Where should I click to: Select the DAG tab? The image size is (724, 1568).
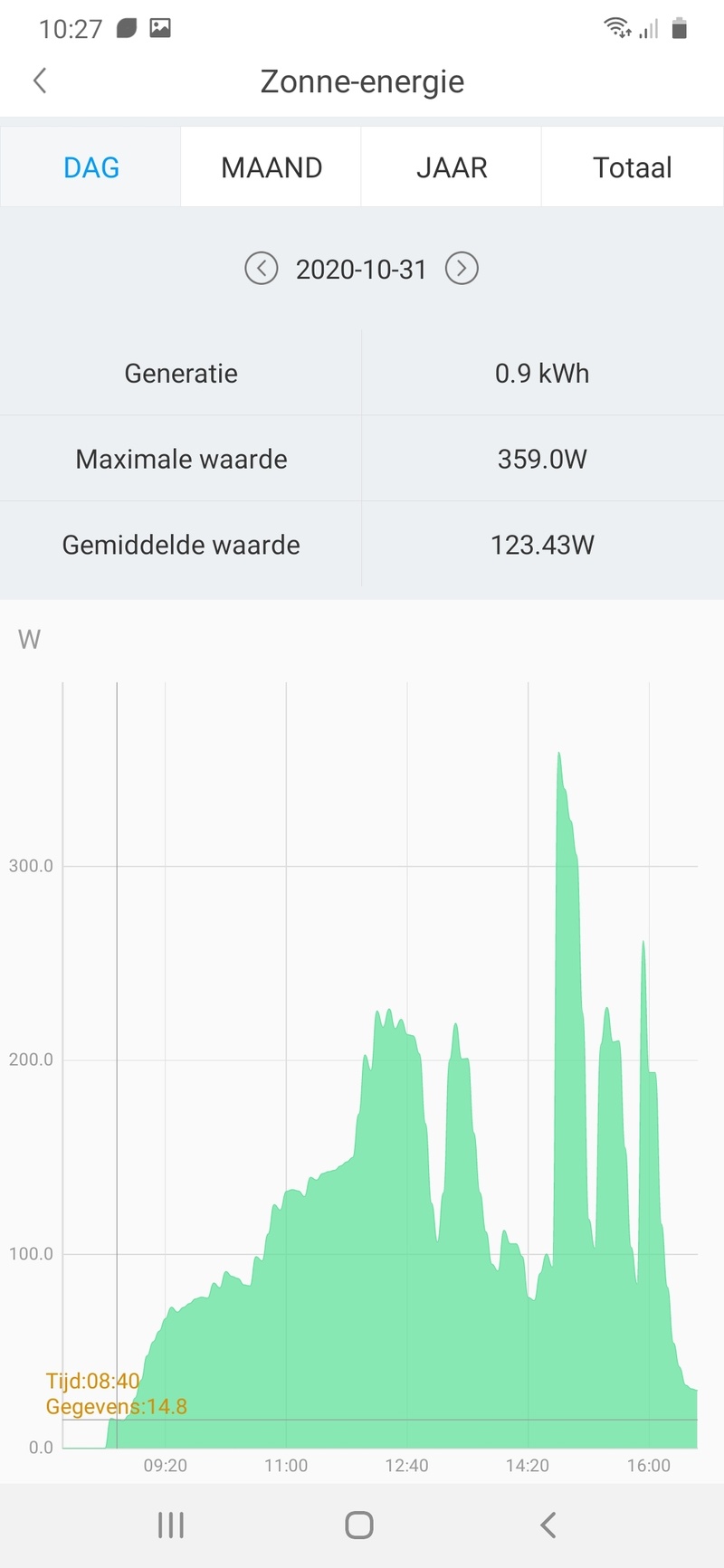pyautogui.click(x=90, y=167)
